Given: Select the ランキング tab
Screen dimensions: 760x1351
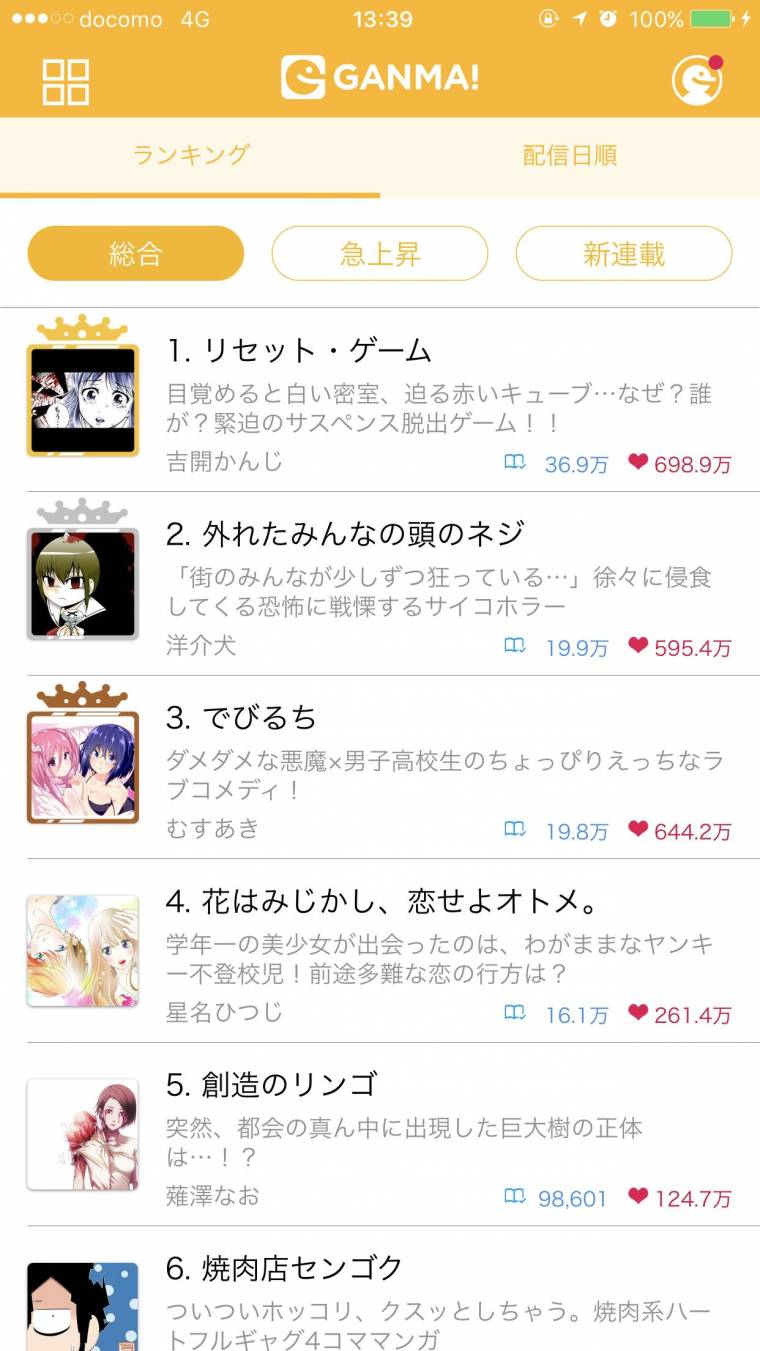Looking at the screenshot, I should (x=190, y=155).
